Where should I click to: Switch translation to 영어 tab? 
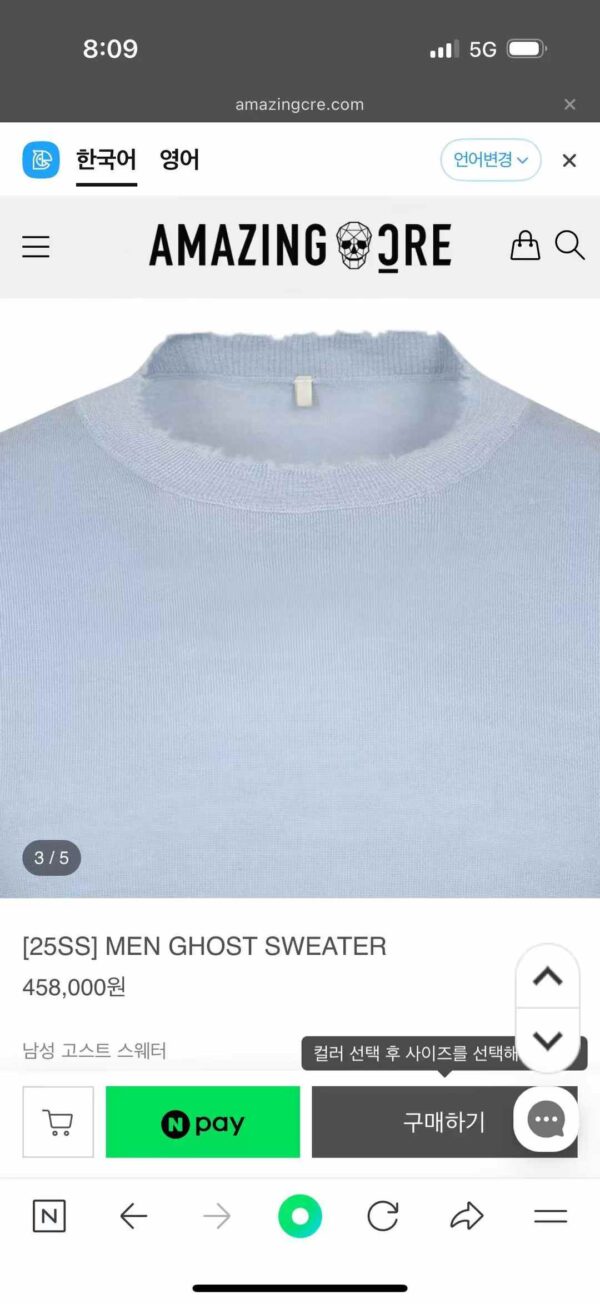pyautogui.click(x=180, y=159)
